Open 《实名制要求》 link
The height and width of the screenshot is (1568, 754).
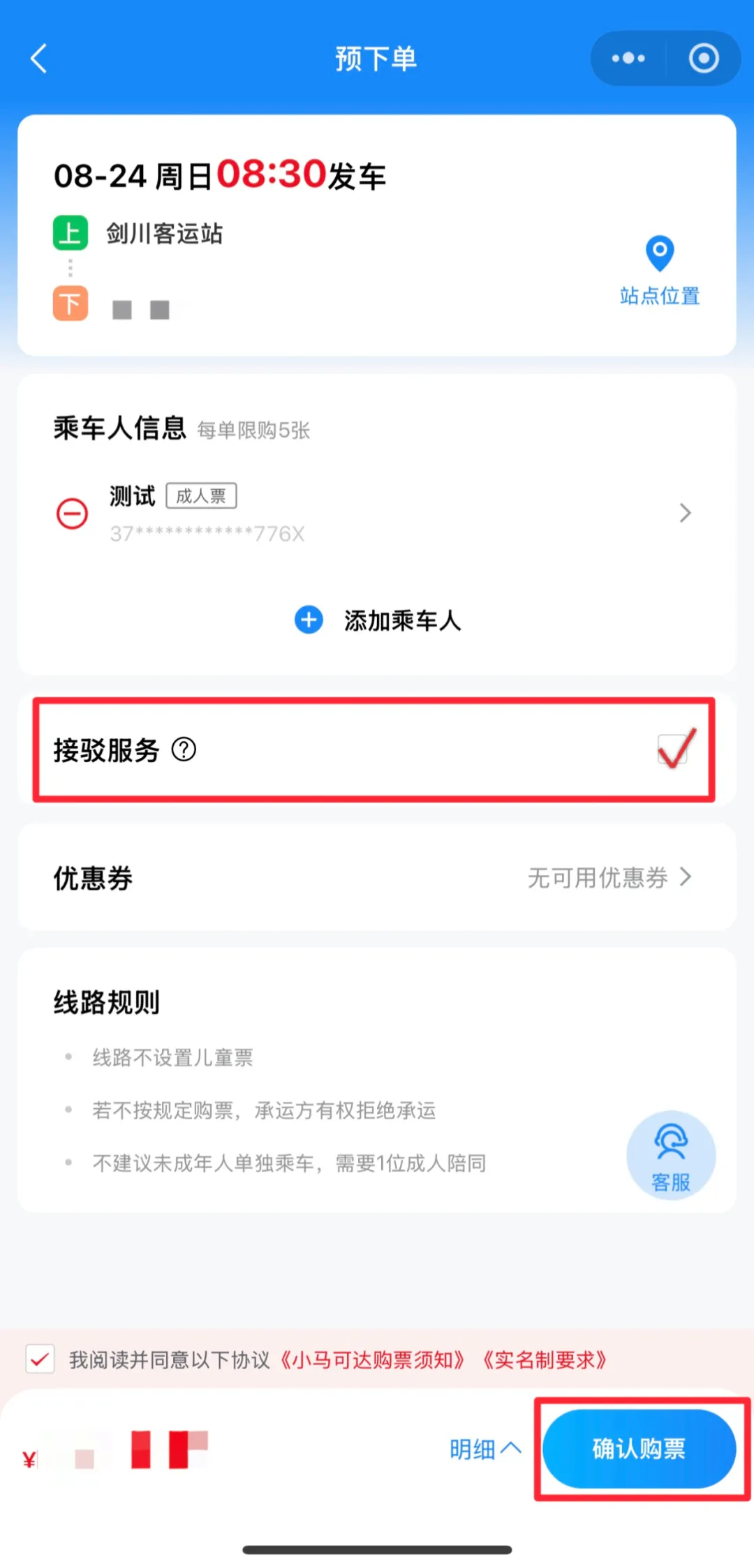point(545,1359)
